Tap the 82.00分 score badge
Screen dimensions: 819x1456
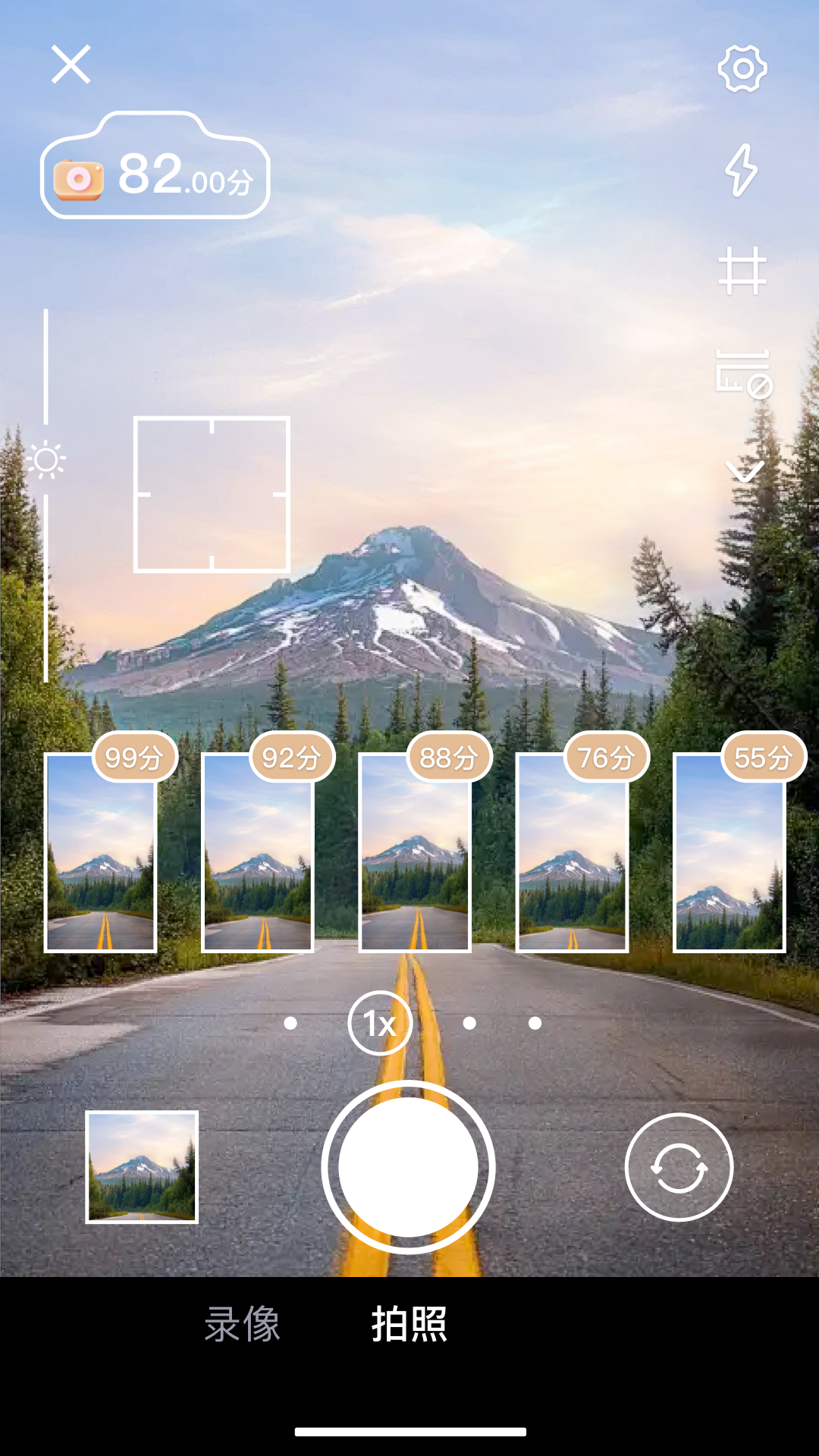point(155,165)
